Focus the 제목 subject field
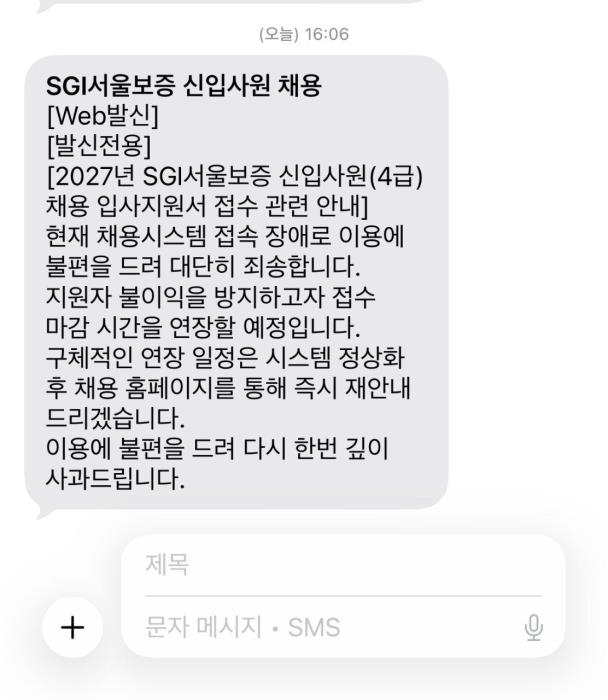Screen dimensions: 608x700 (x=343, y=565)
